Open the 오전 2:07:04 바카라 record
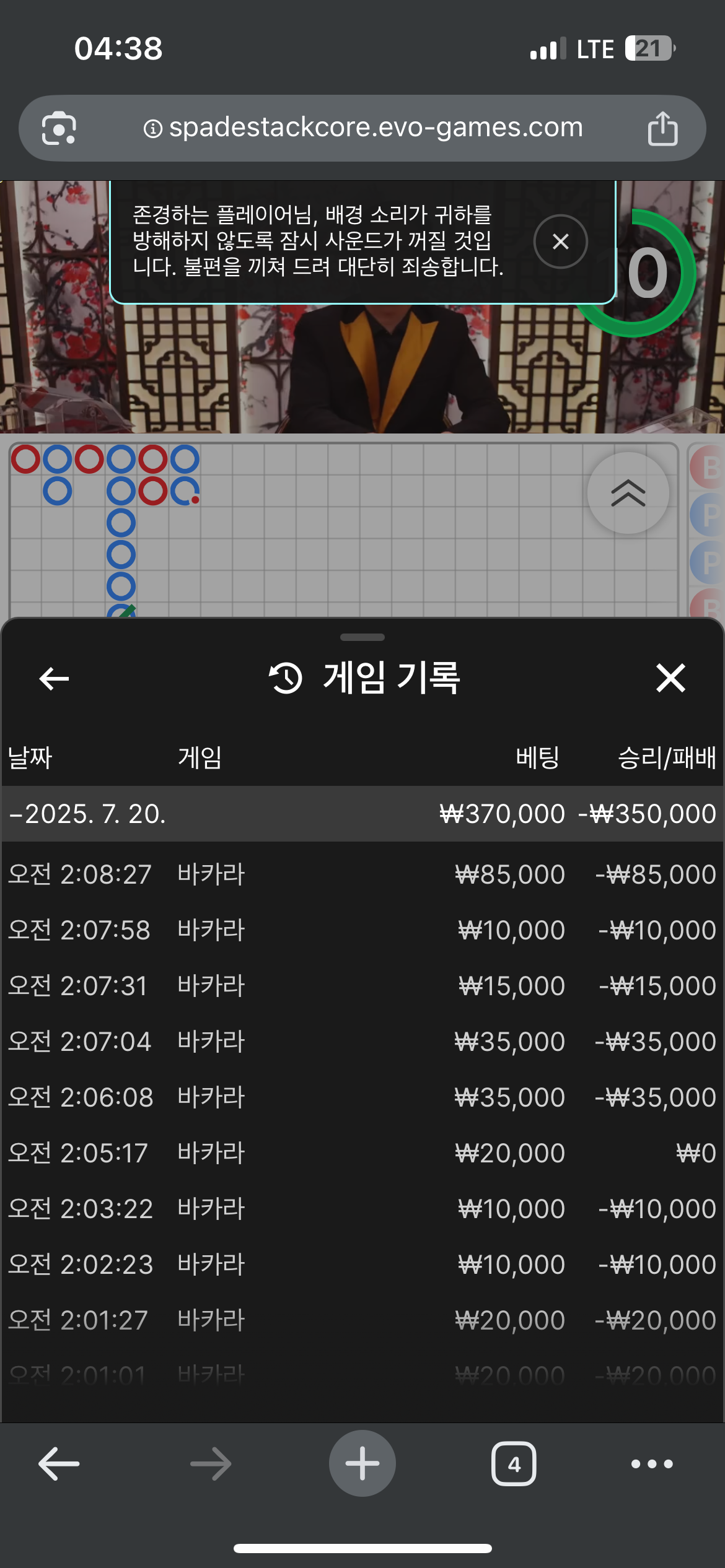Image resolution: width=725 pixels, height=1568 pixels. (362, 1042)
